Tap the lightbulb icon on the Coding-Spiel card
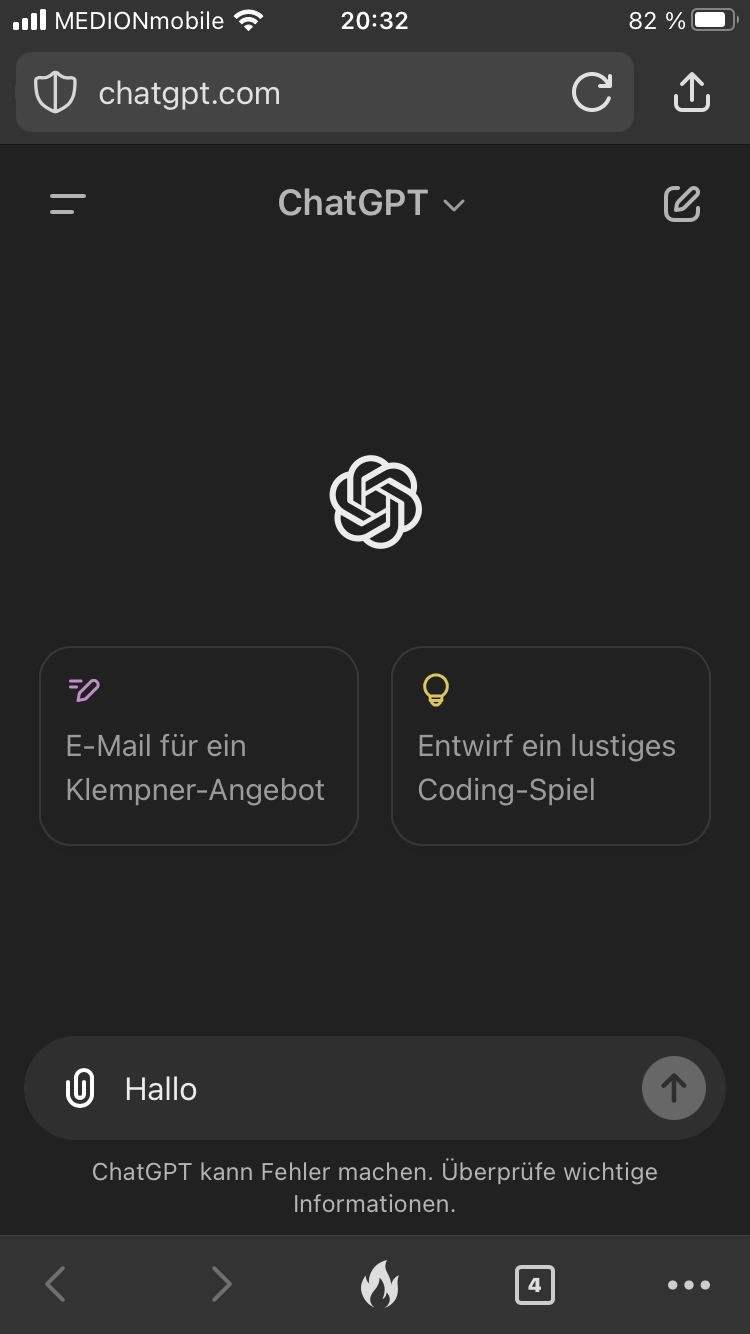Viewport: 750px width, 1334px height. tap(435, 689)
